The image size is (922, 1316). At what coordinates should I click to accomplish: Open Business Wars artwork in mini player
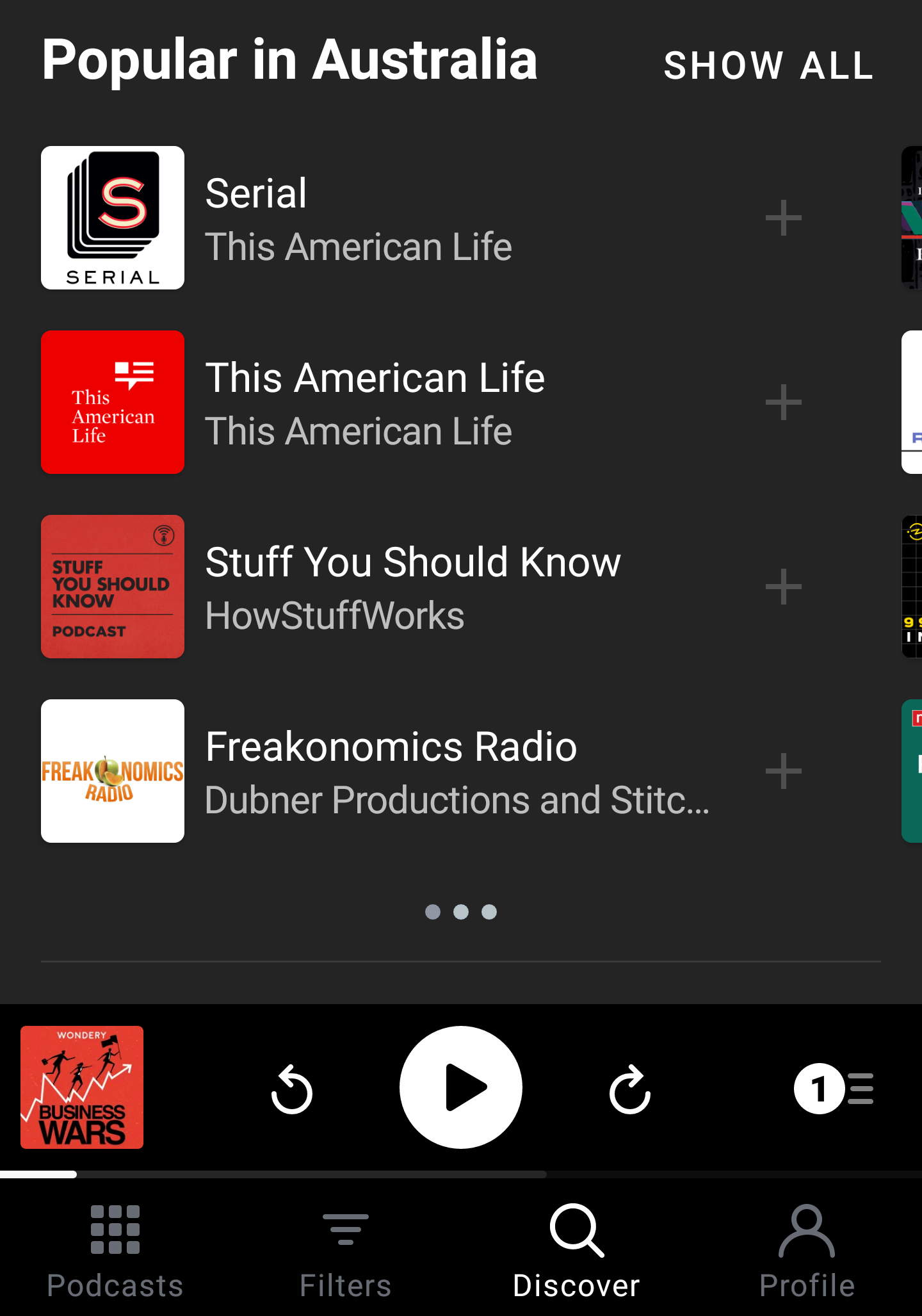(x=82, y=1087)
